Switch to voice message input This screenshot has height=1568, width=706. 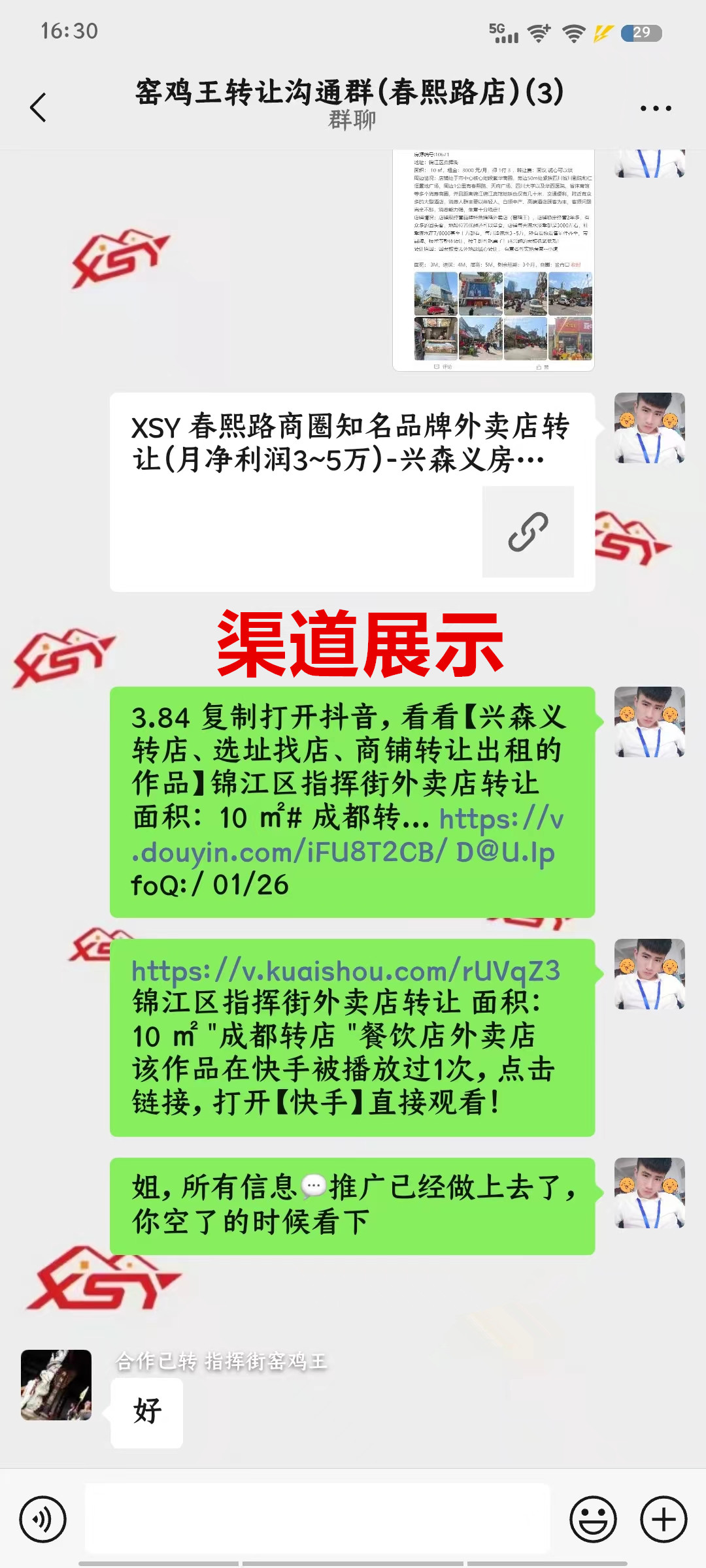coord(43,1519)
